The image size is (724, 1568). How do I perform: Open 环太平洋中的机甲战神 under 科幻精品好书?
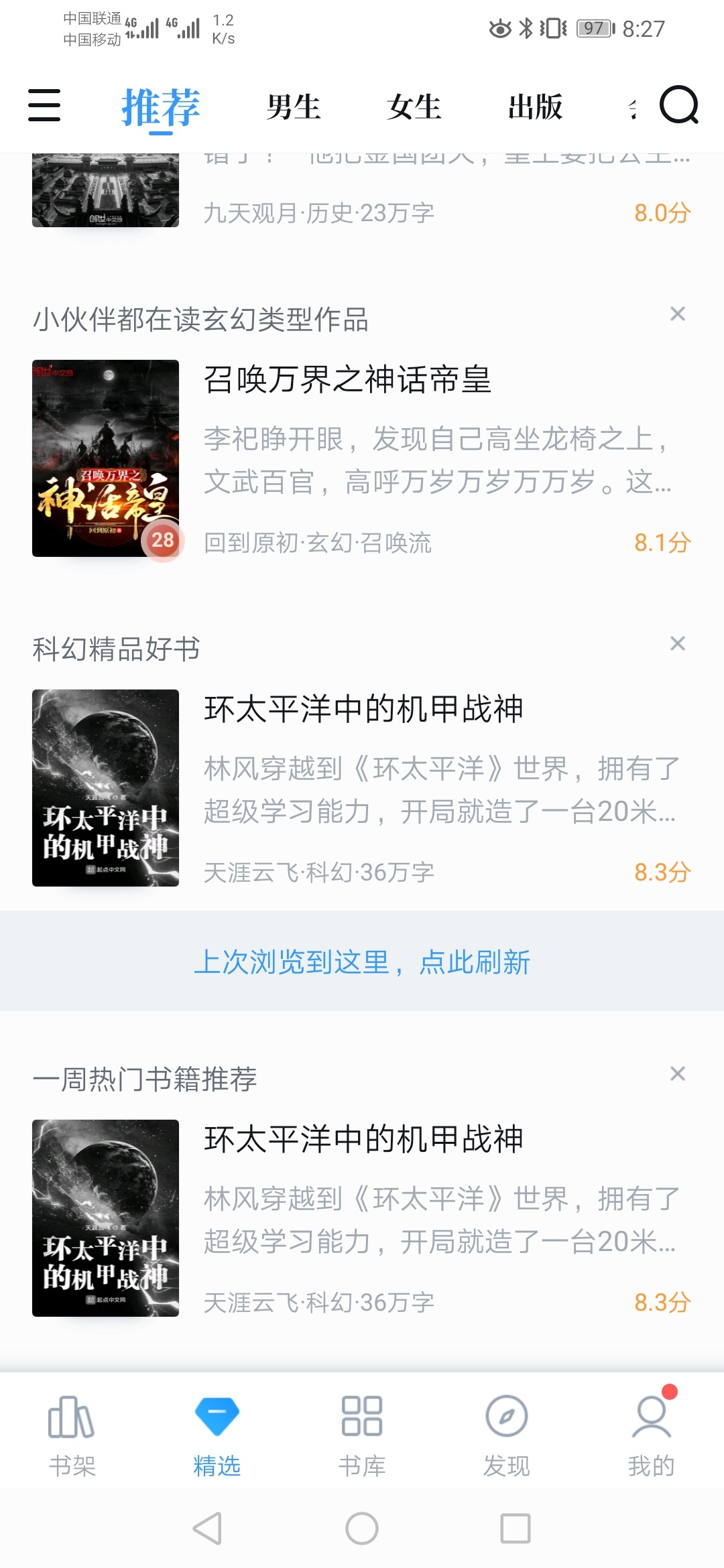(362, 788)
